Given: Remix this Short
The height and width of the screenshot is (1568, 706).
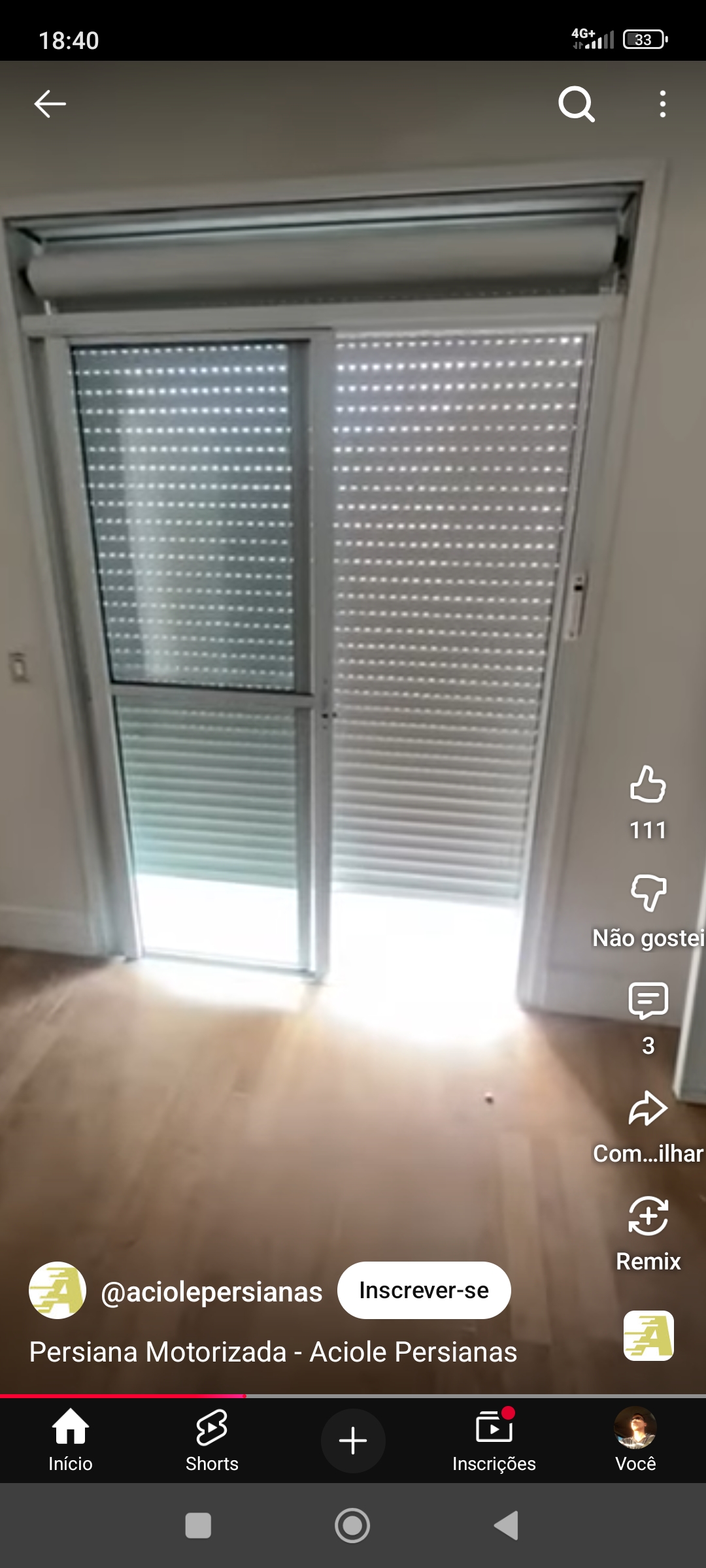Looking at the screenshot, I should click(648, 1216).
